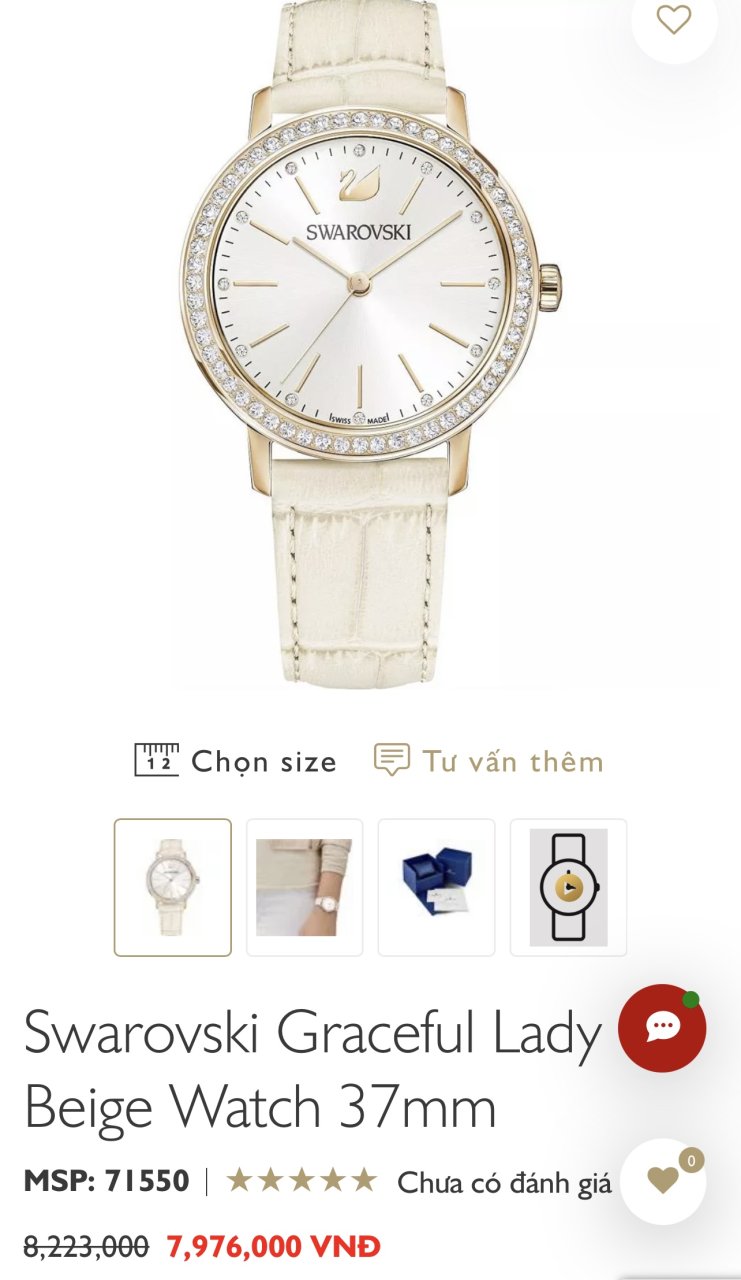The width and height of the screenshot is (741, 1280).
Task: View the blue gift box thumbnail
Action: pos(436,887)
